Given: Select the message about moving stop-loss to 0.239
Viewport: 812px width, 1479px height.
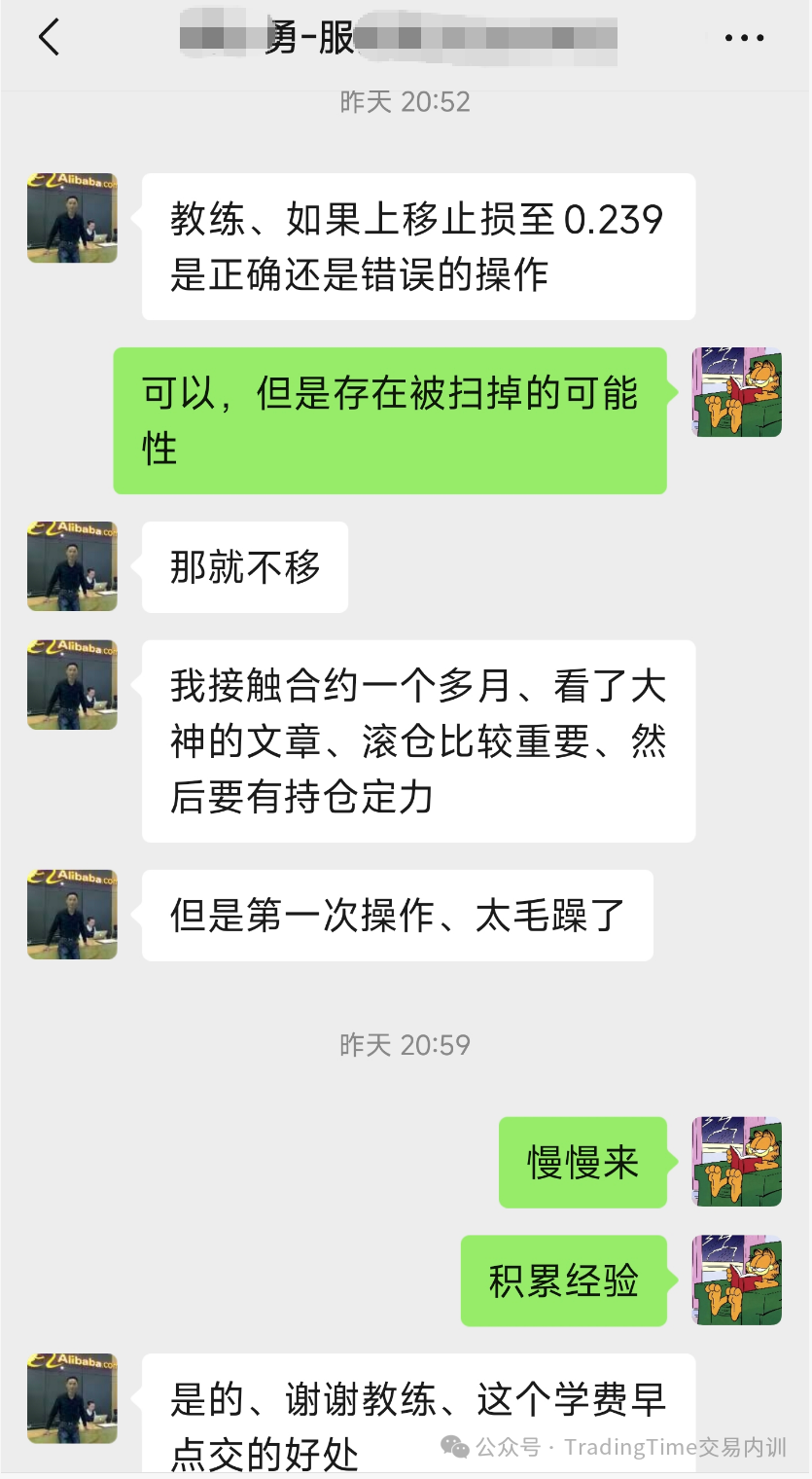Looking at the screenshot, I should coord(418,245).
